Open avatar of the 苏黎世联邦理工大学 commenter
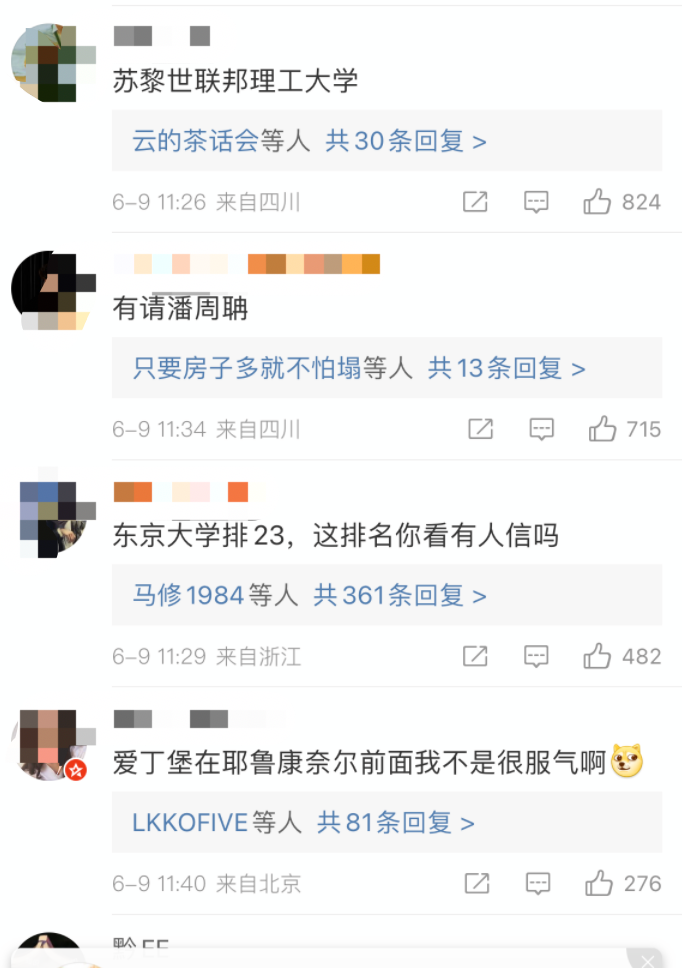This screenshot has width=682, height=968. point(50,63)
